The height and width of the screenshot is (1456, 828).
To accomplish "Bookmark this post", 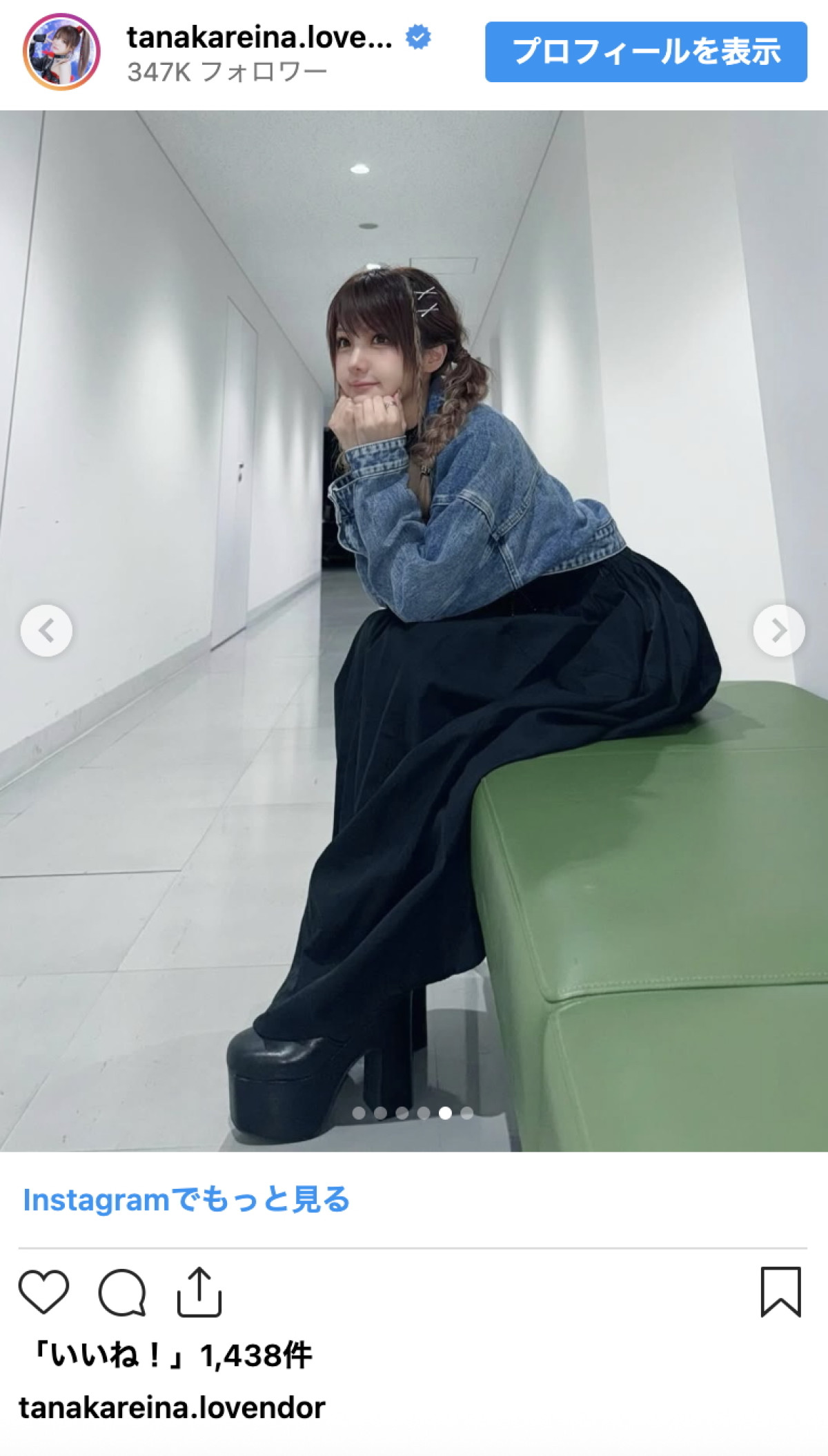I will tap(780, 1291).
